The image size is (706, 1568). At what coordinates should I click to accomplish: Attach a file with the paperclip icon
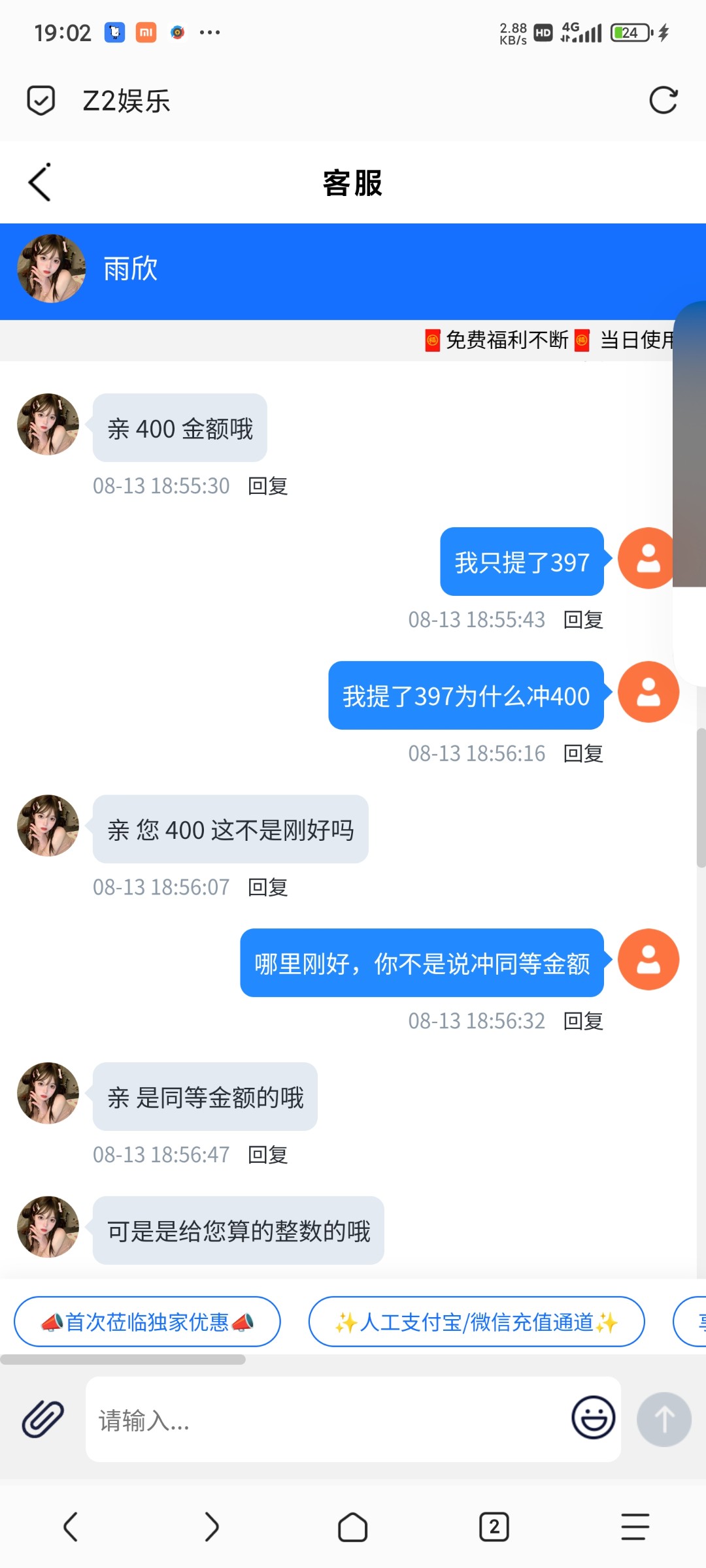[x=43, y=1419]
